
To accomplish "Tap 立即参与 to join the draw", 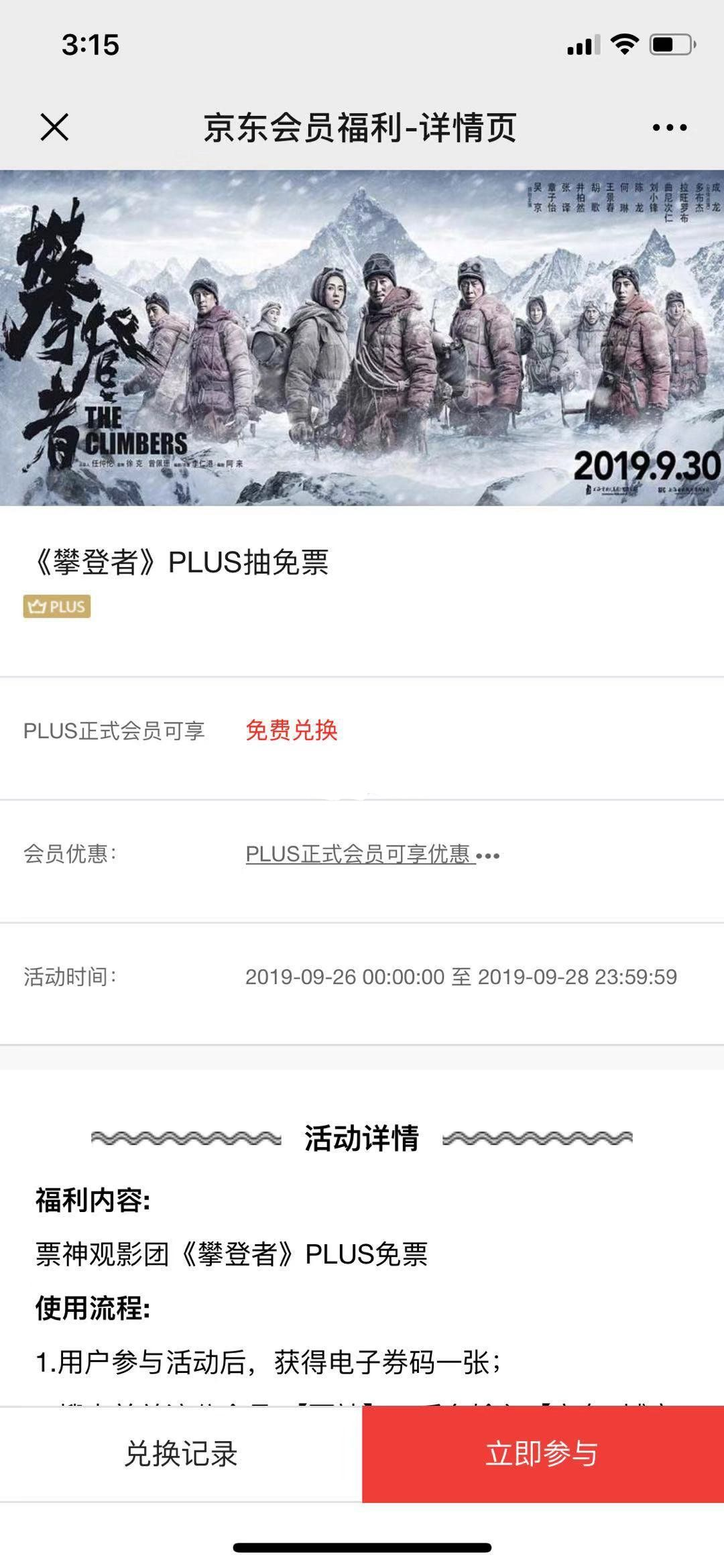I will coord(543,1453).
